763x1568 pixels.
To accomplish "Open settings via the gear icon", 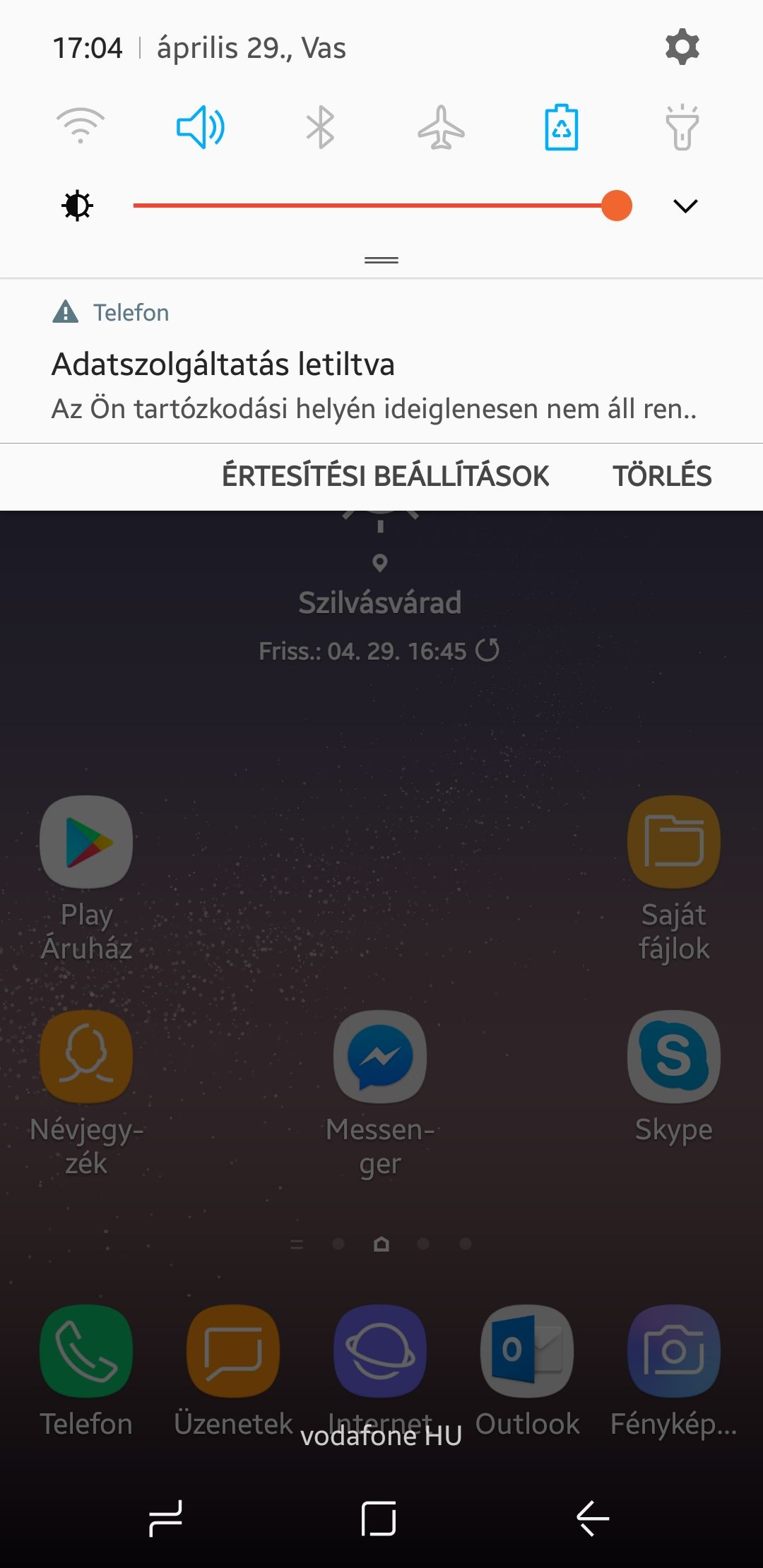I will click(x=682, y=47).
